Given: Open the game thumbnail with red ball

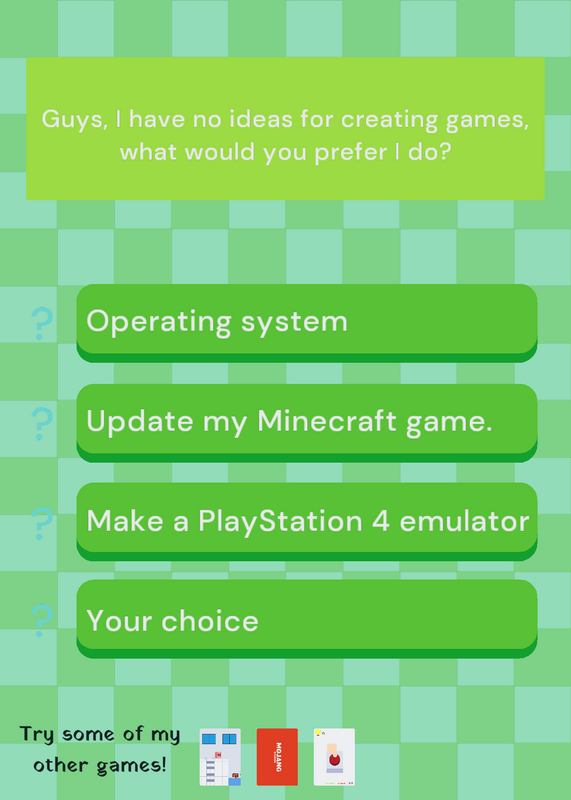Looking at the screenshot, I should tap(334, 757).
